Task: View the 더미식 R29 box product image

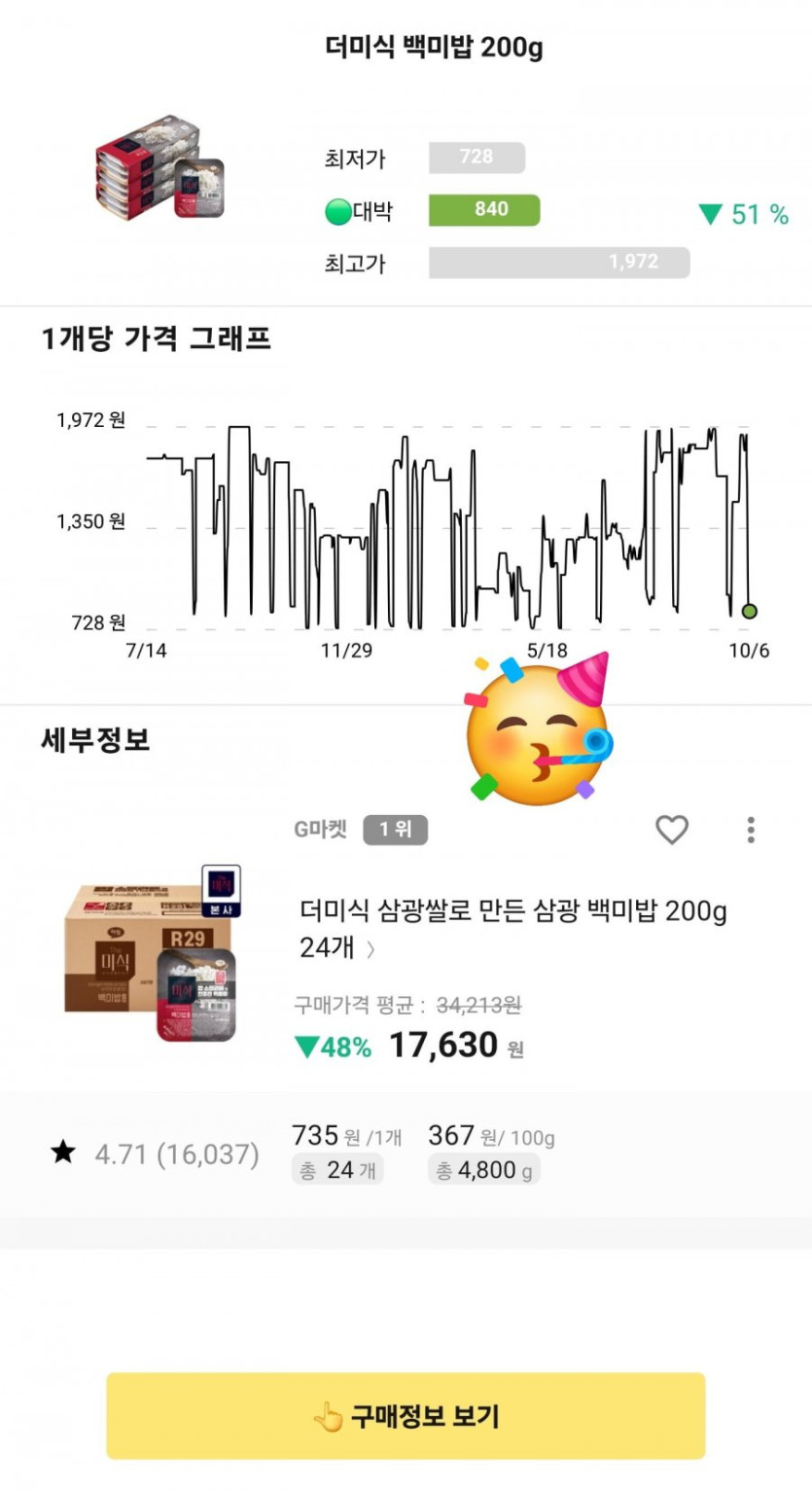Action: [x=153, y=955]
